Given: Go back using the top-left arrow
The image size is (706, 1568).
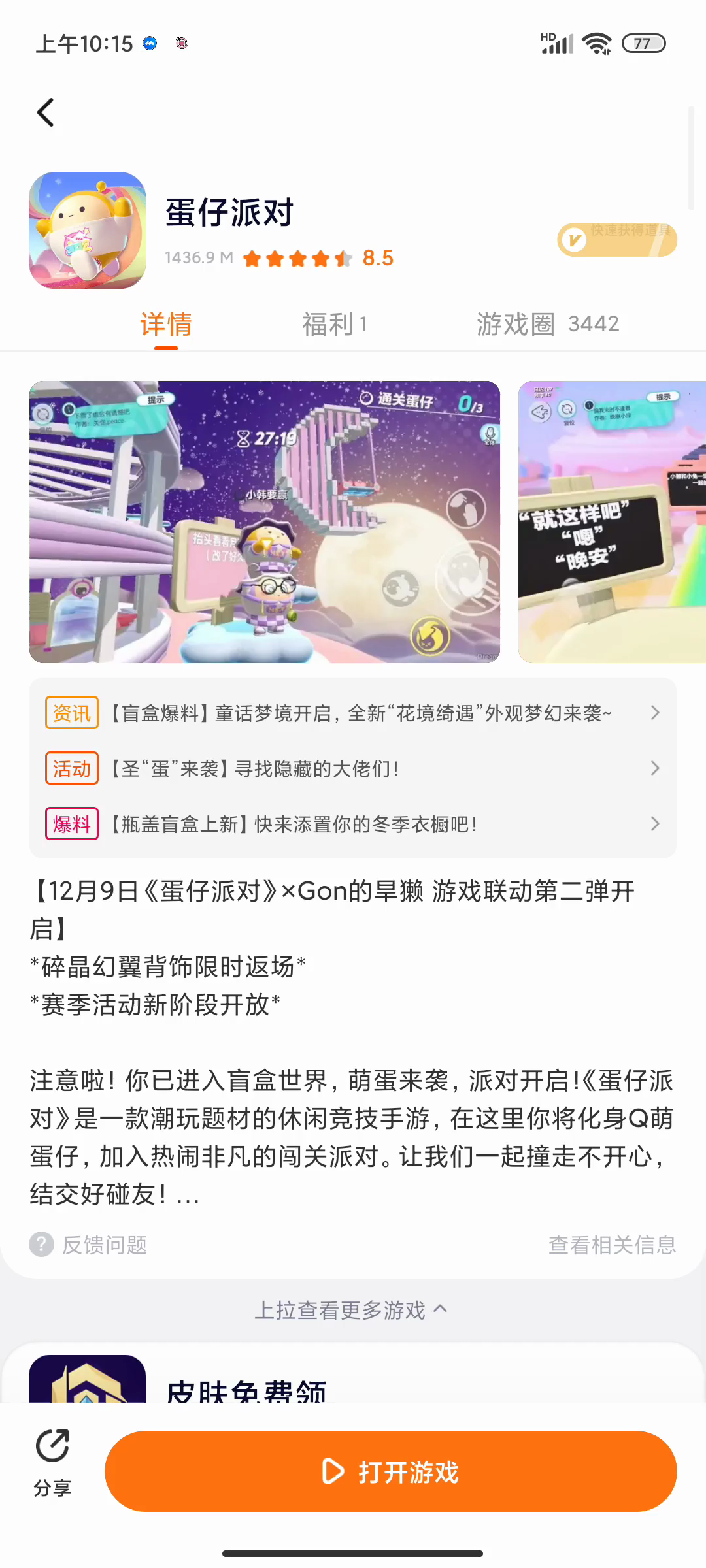Looking at the screenshot, I should (x=45, y=112).
